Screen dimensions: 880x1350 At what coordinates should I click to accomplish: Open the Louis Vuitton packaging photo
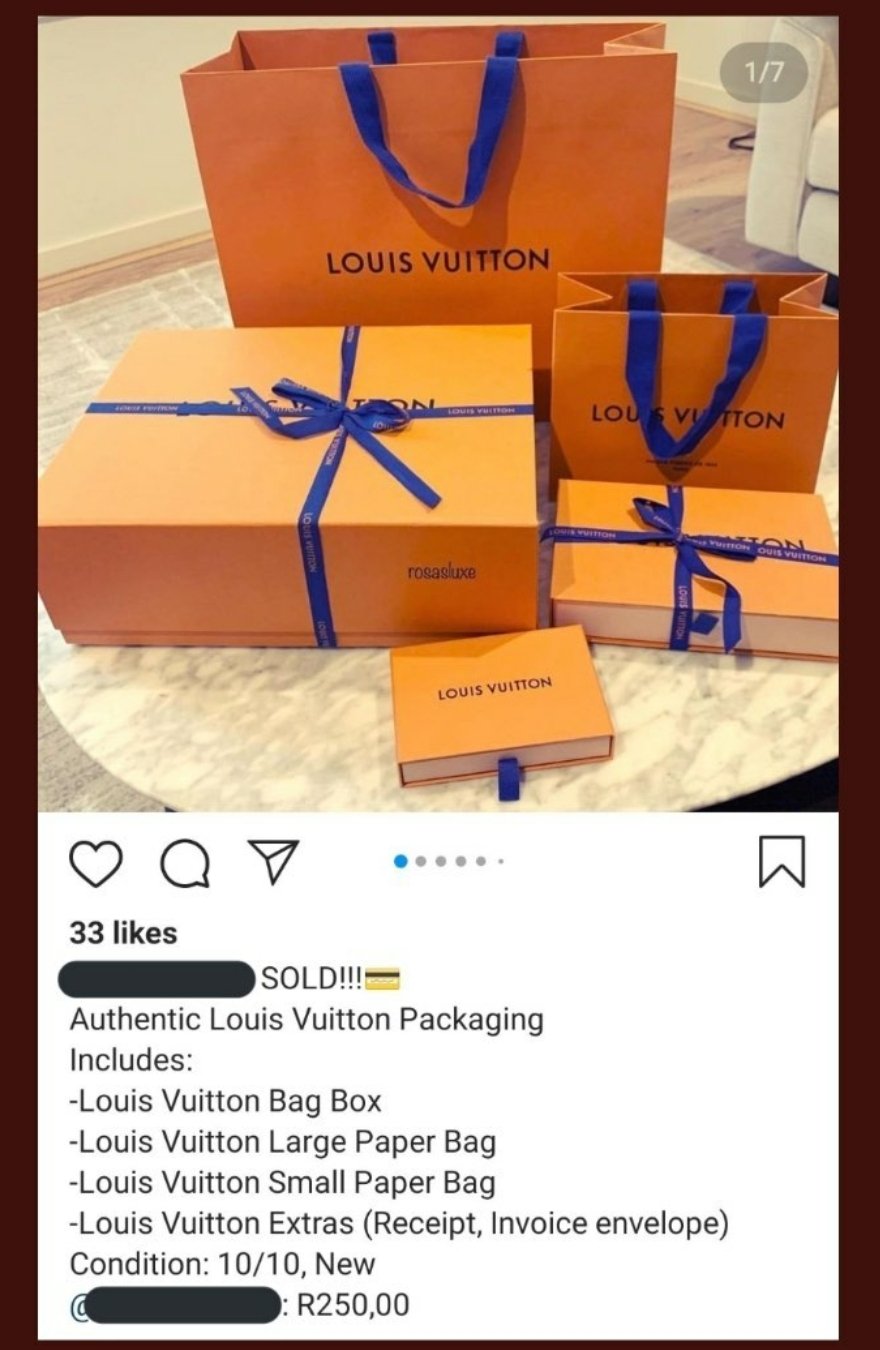pos(438,415)
